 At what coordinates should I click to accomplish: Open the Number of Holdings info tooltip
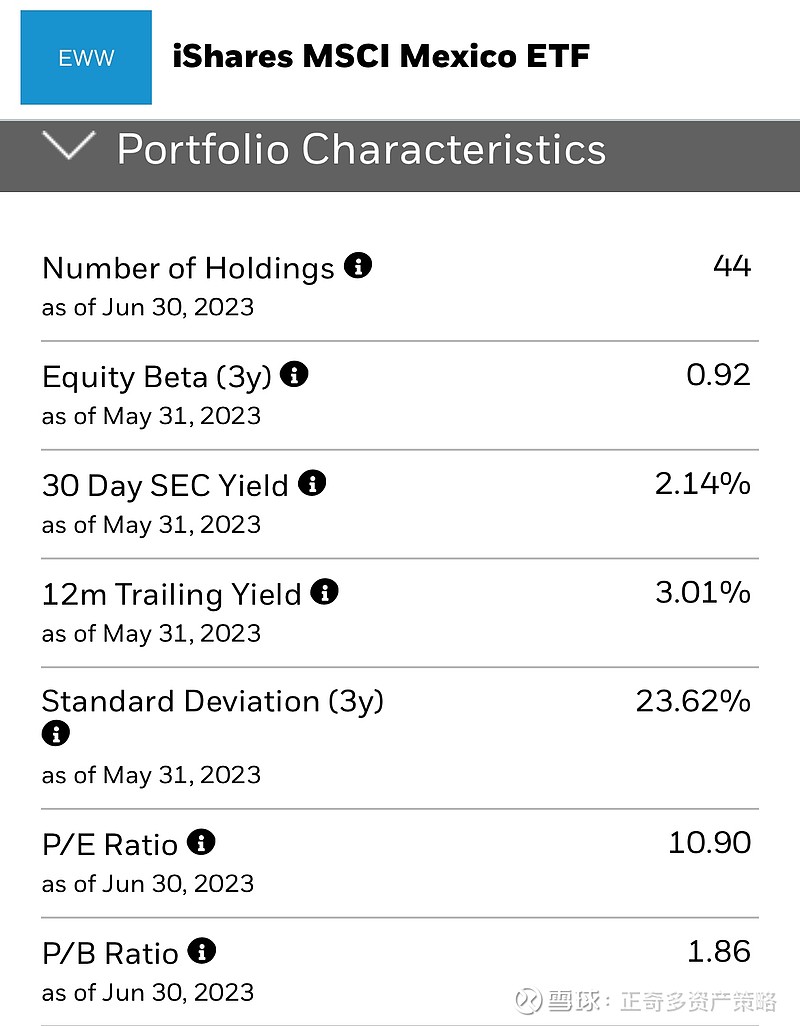click(x=360, y=265)
